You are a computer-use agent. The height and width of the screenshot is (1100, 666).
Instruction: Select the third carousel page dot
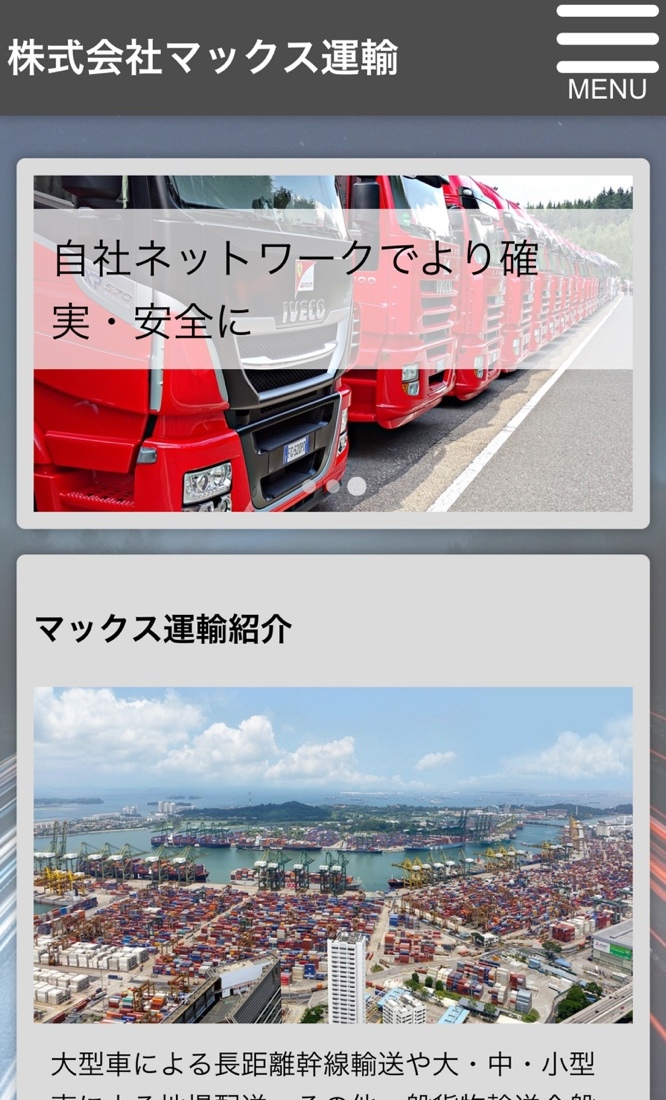point(357,486)
